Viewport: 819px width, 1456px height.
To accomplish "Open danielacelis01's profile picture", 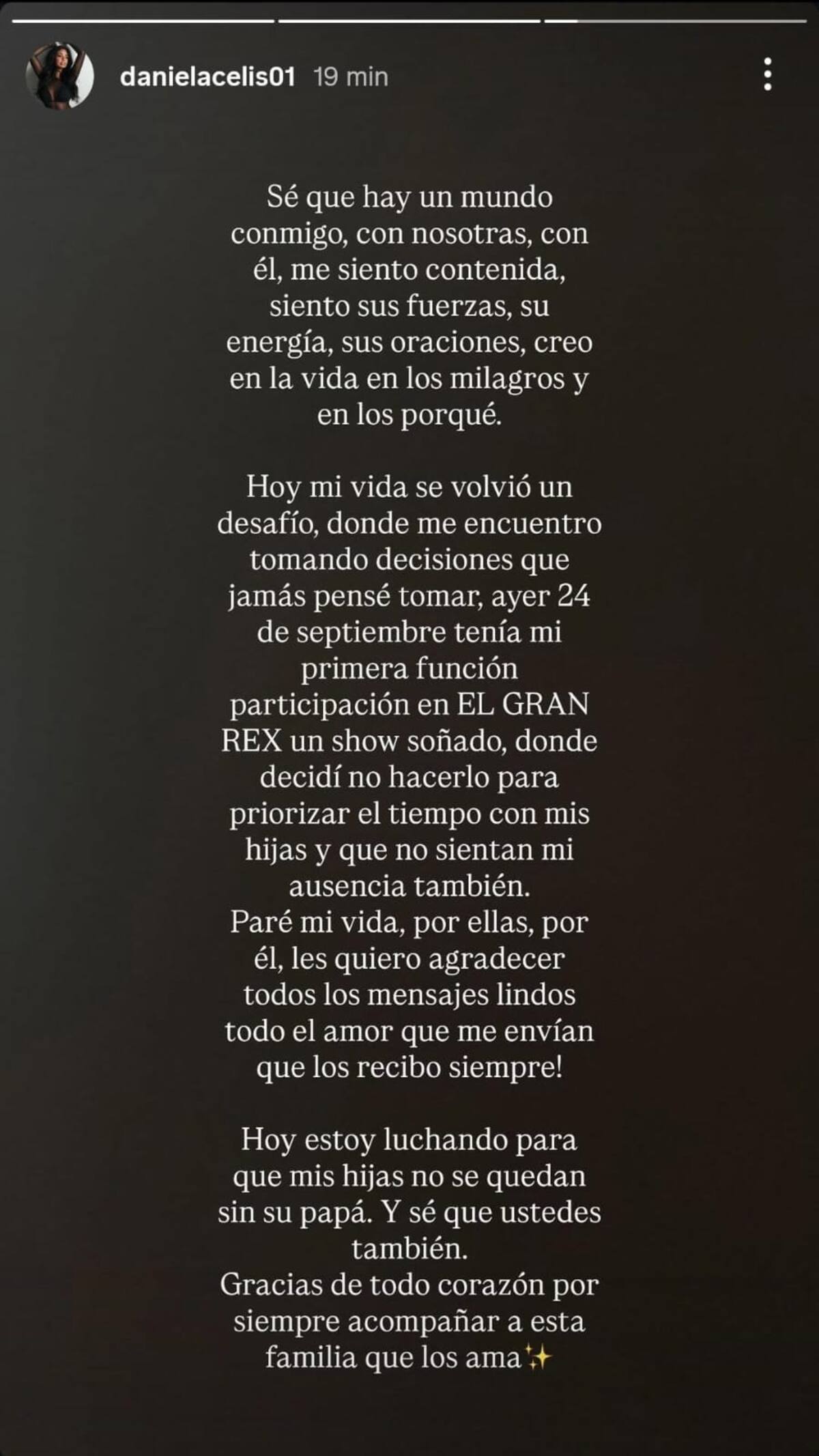I will (60, 76).
